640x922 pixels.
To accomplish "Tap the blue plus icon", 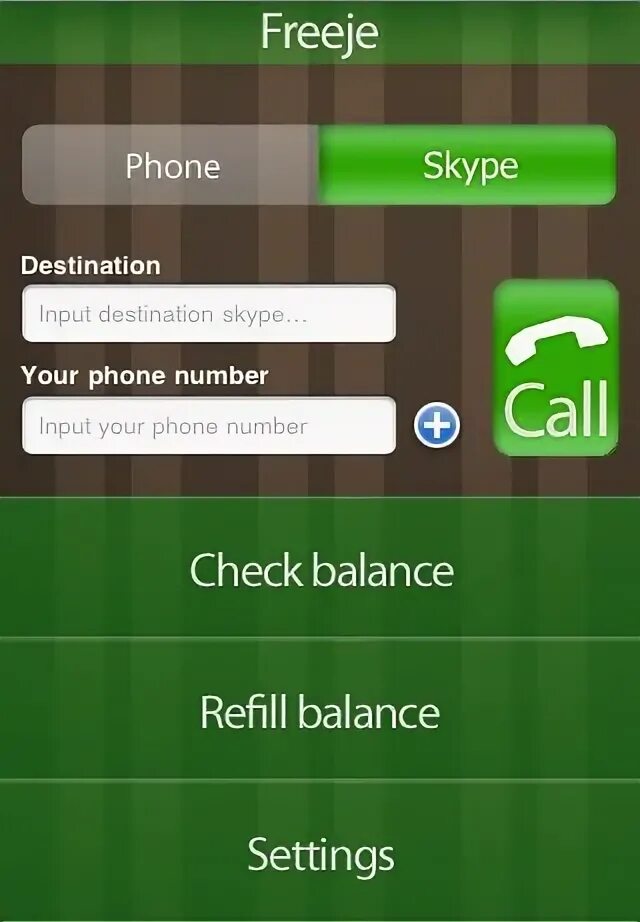I will (437, 427).
